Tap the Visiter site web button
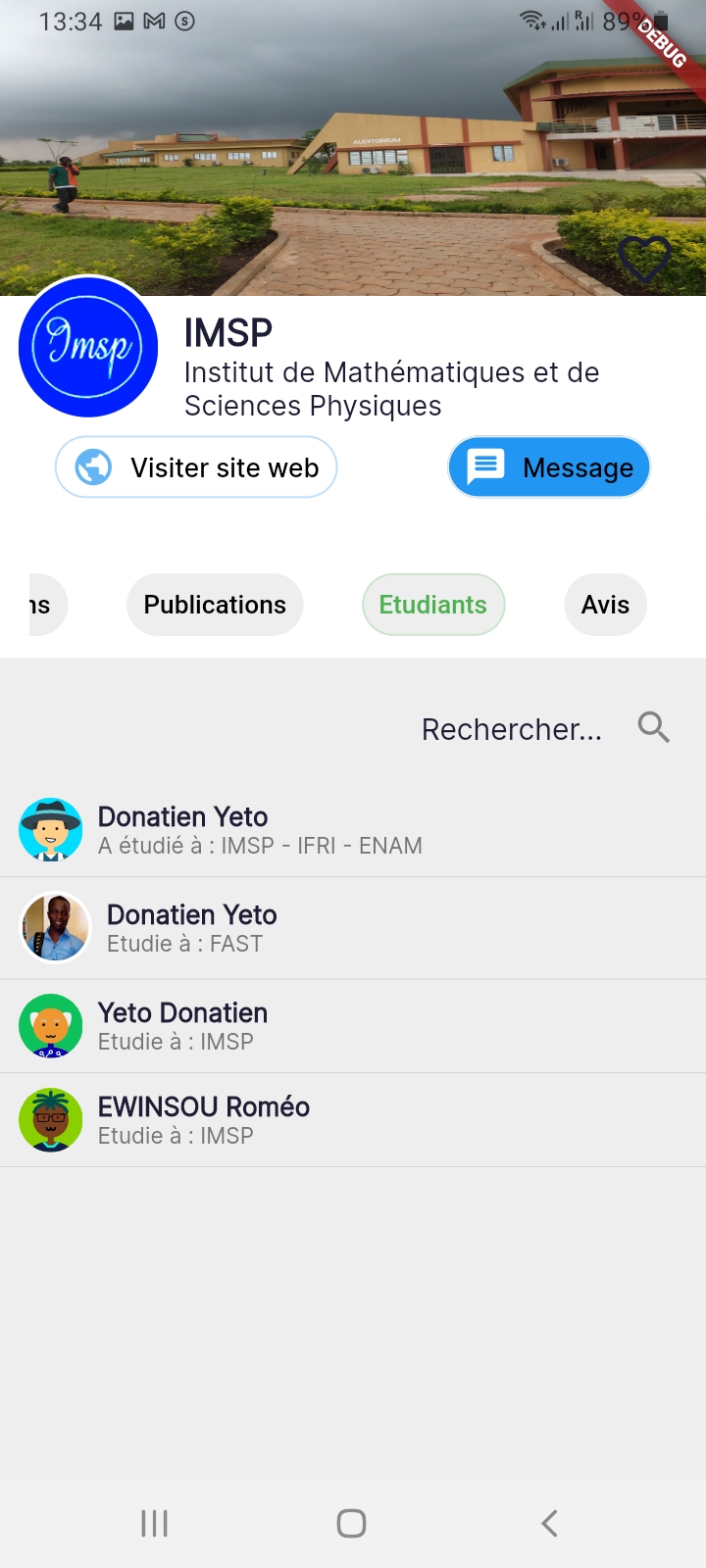706x1568 pixels. [x=196, y=467]
